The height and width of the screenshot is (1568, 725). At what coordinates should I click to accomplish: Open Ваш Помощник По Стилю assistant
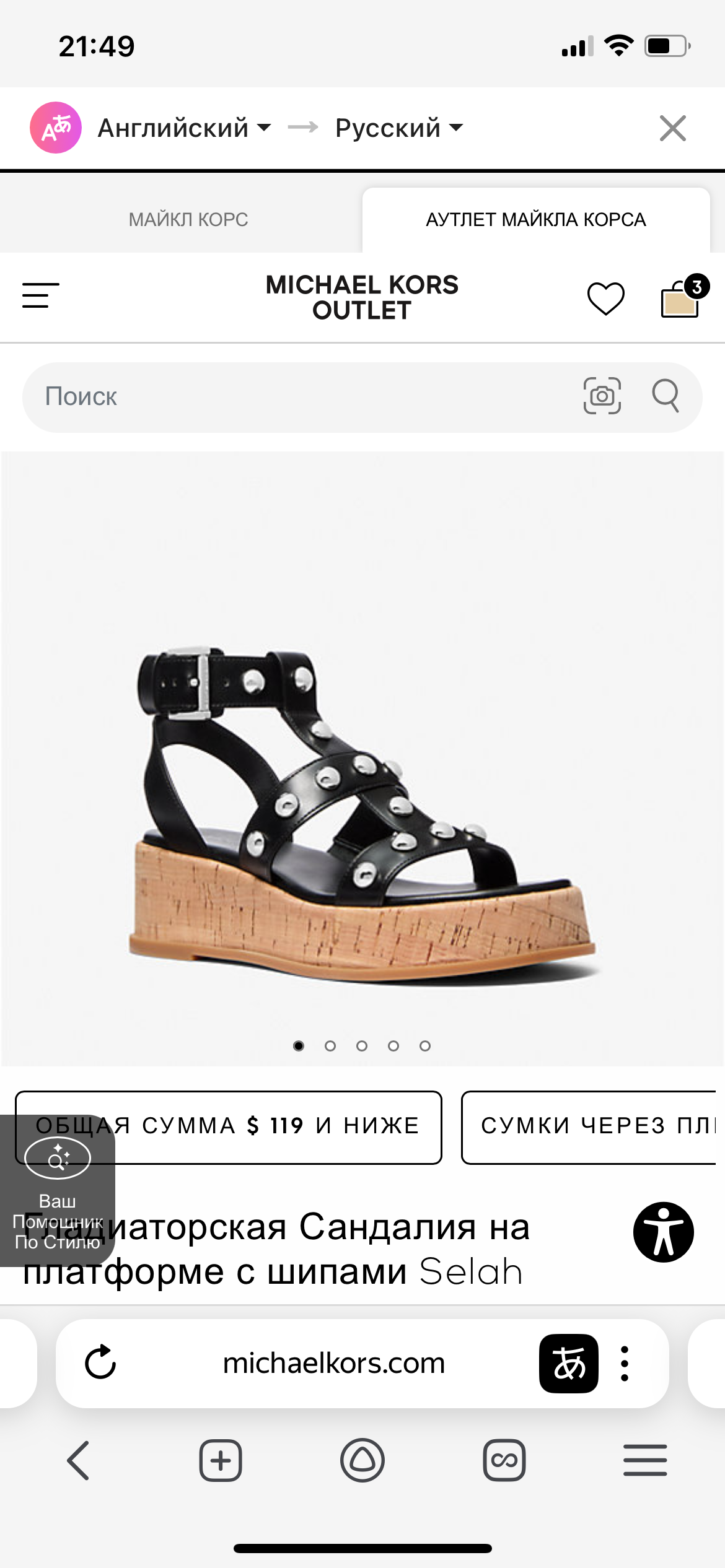click(x=57, y=1189)
